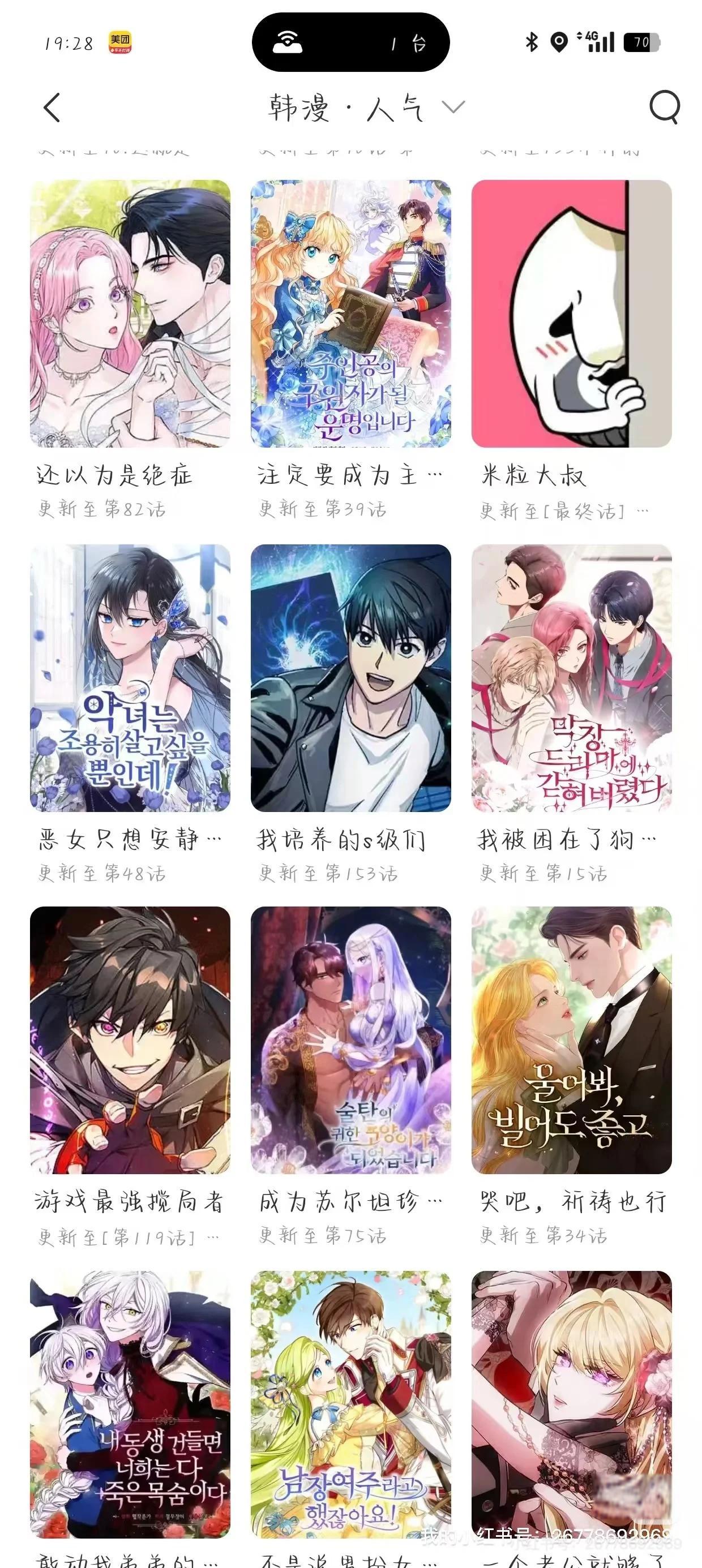The height and width of the screenshot is (1568, 702).
Task: Open the comic 恶女只想安静…
Action: click(x=130, y=677)
